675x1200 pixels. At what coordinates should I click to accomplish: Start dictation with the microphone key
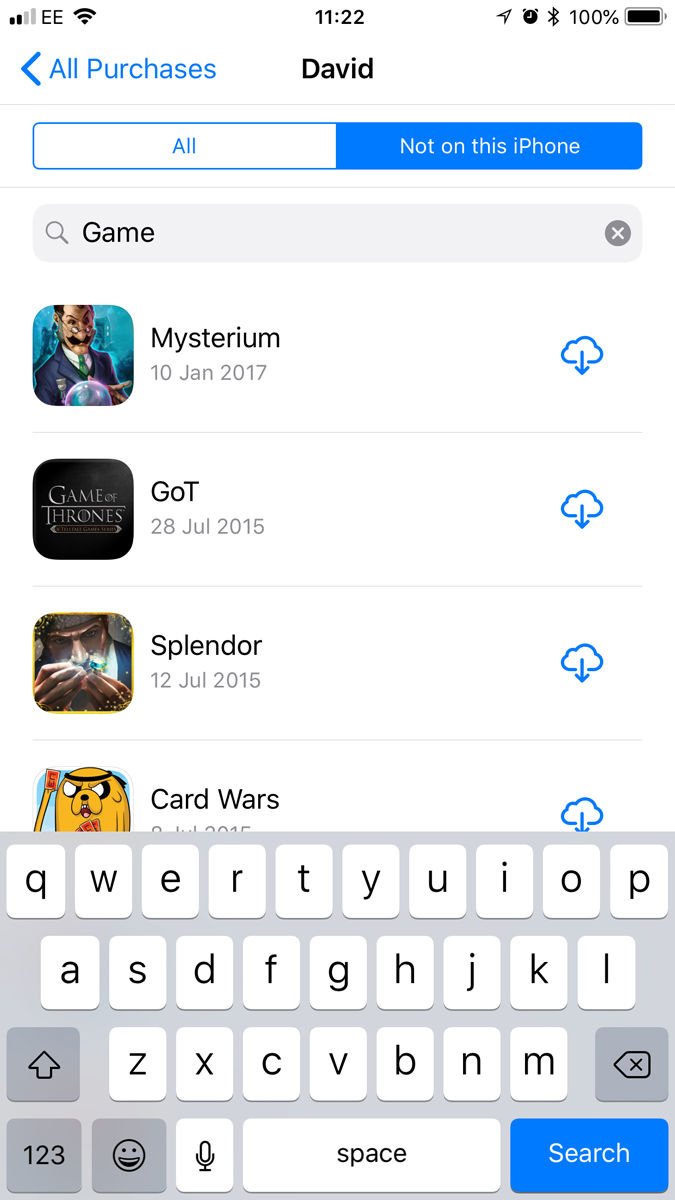[x=205, y=1154]
